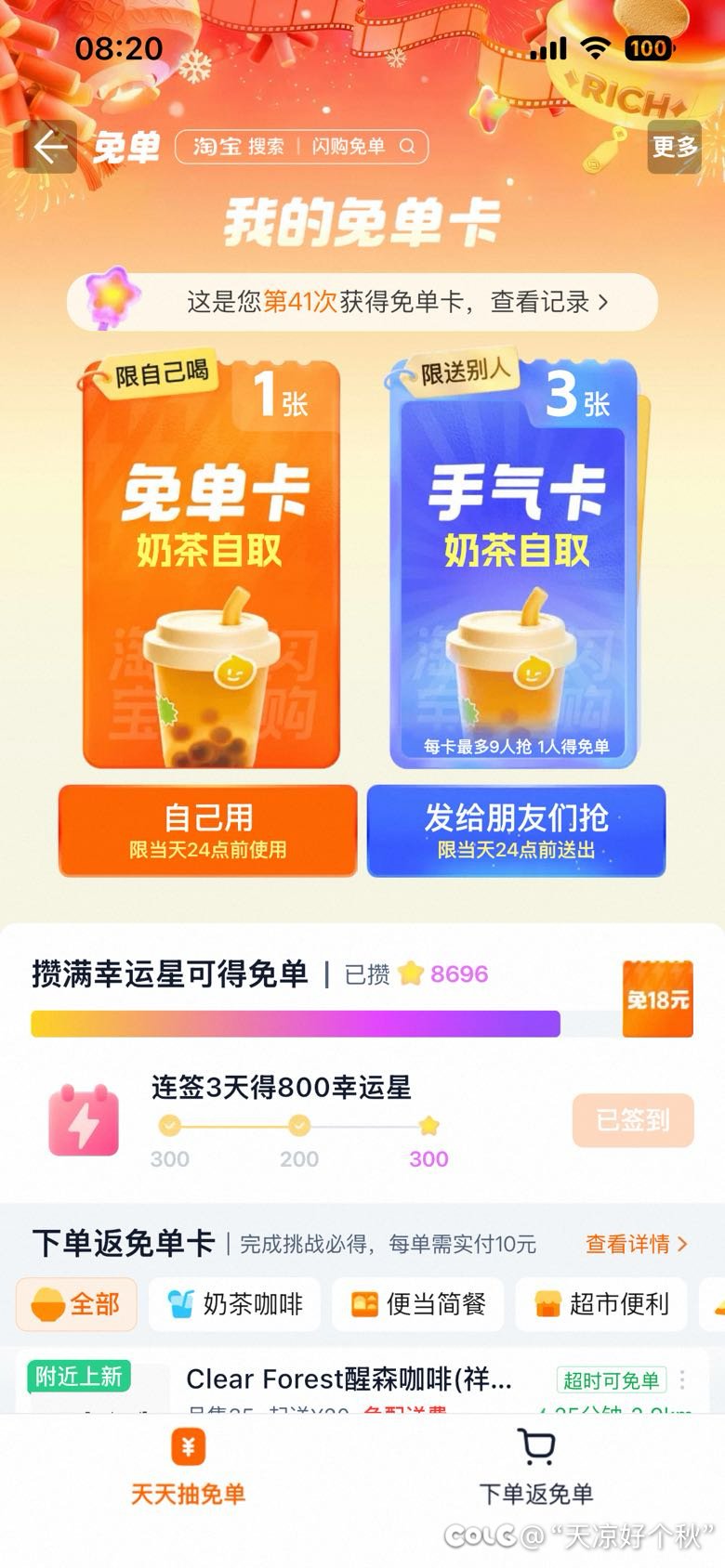Toggle the 便当简餐 filter chip
The height and width of the screenshot is (1568, 725).
pos(417,1304)
